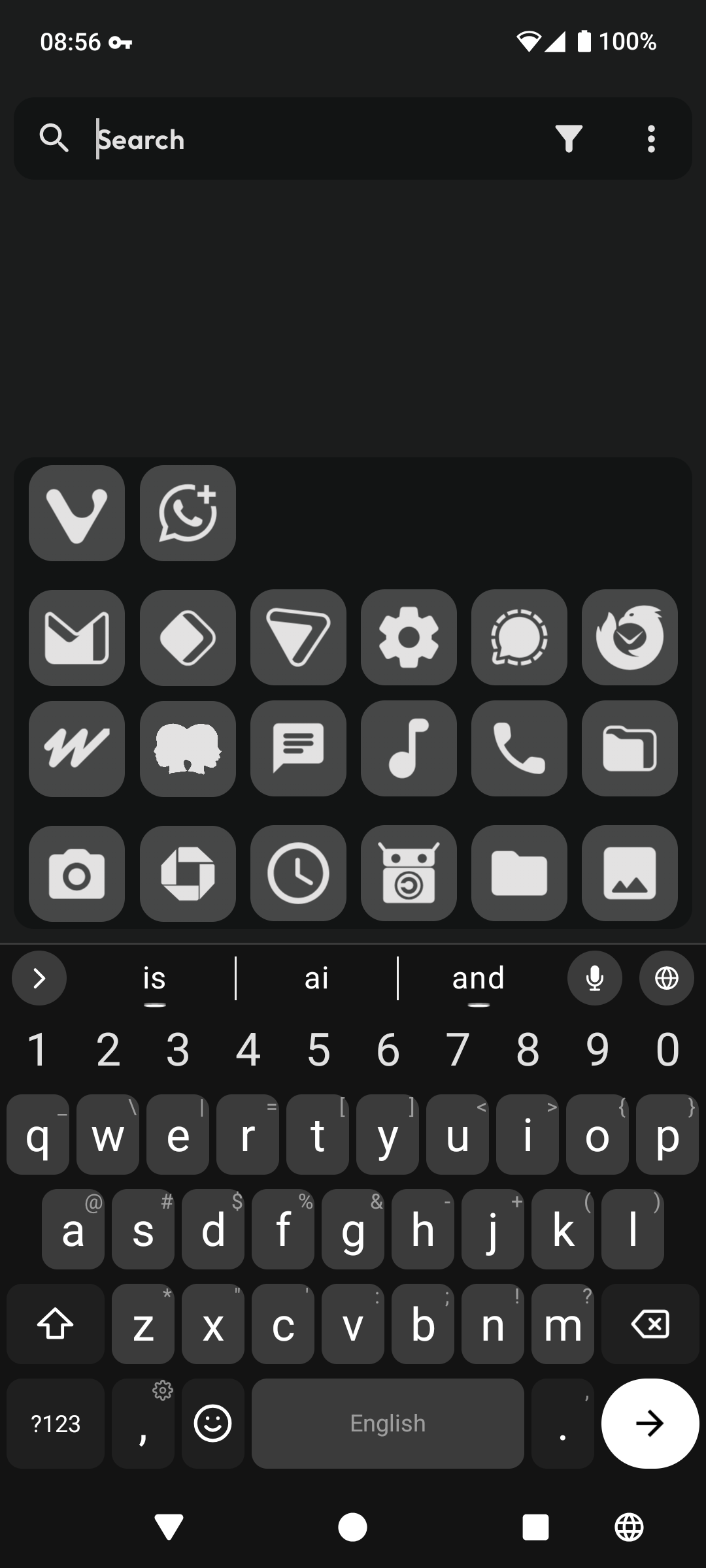Launch the Vivaldi browser app
This screenshot has height=1568, width=706.
click(76, 513)
